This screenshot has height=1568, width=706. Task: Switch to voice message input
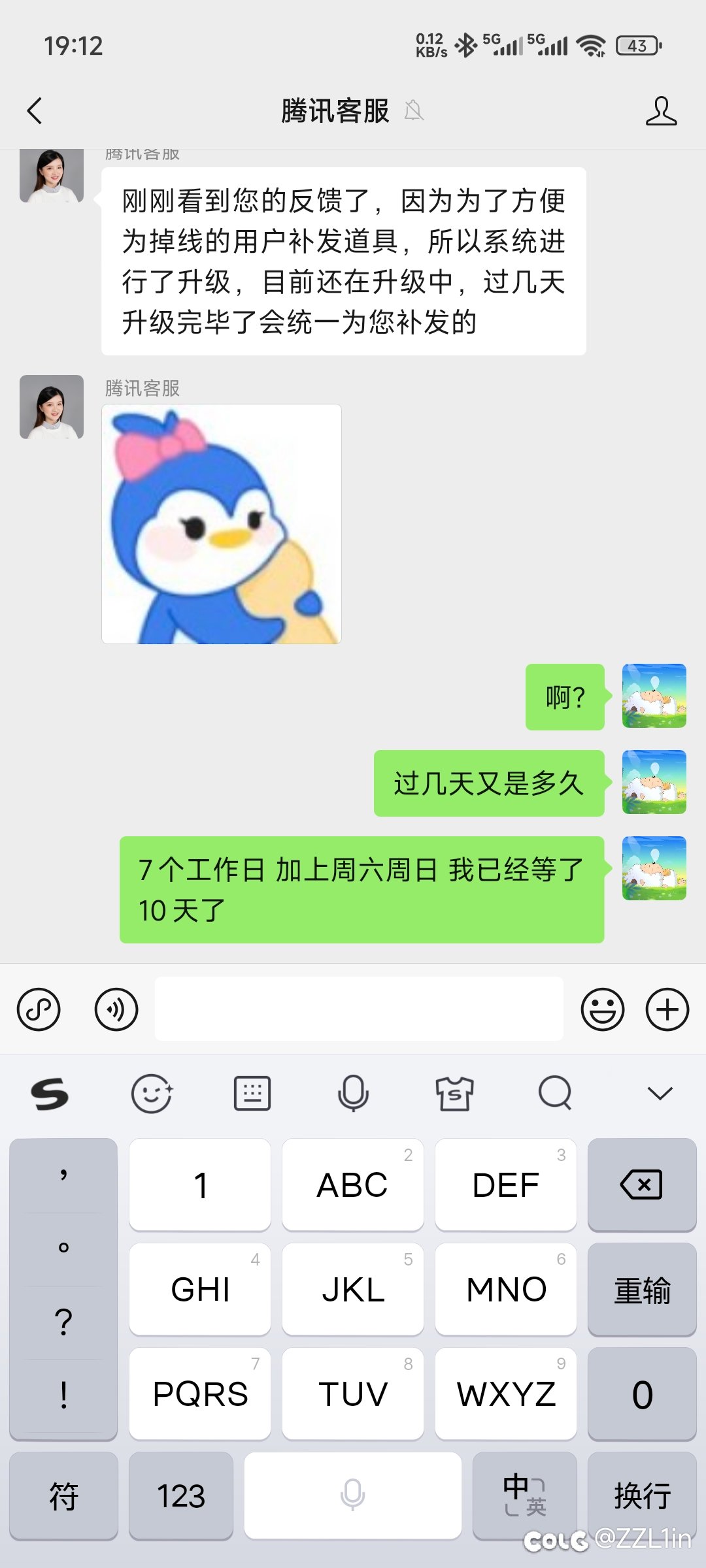116,1009
